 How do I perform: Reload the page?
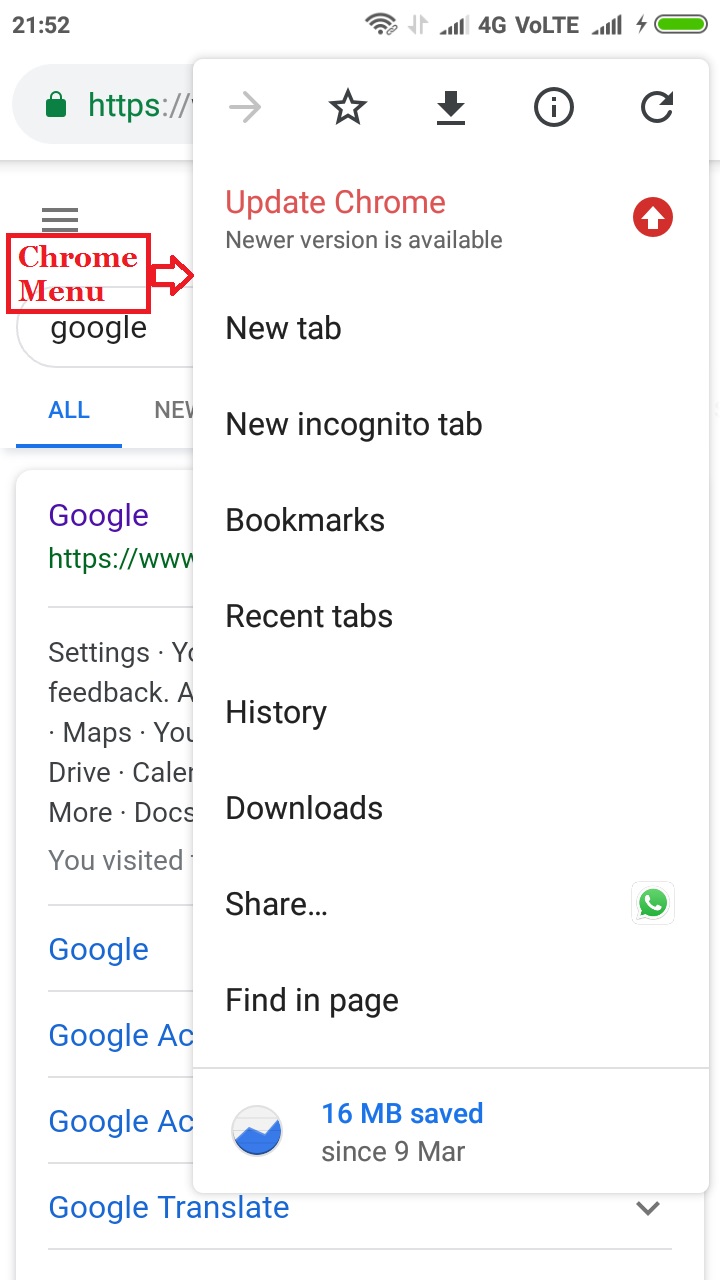[x=656, y=108]
